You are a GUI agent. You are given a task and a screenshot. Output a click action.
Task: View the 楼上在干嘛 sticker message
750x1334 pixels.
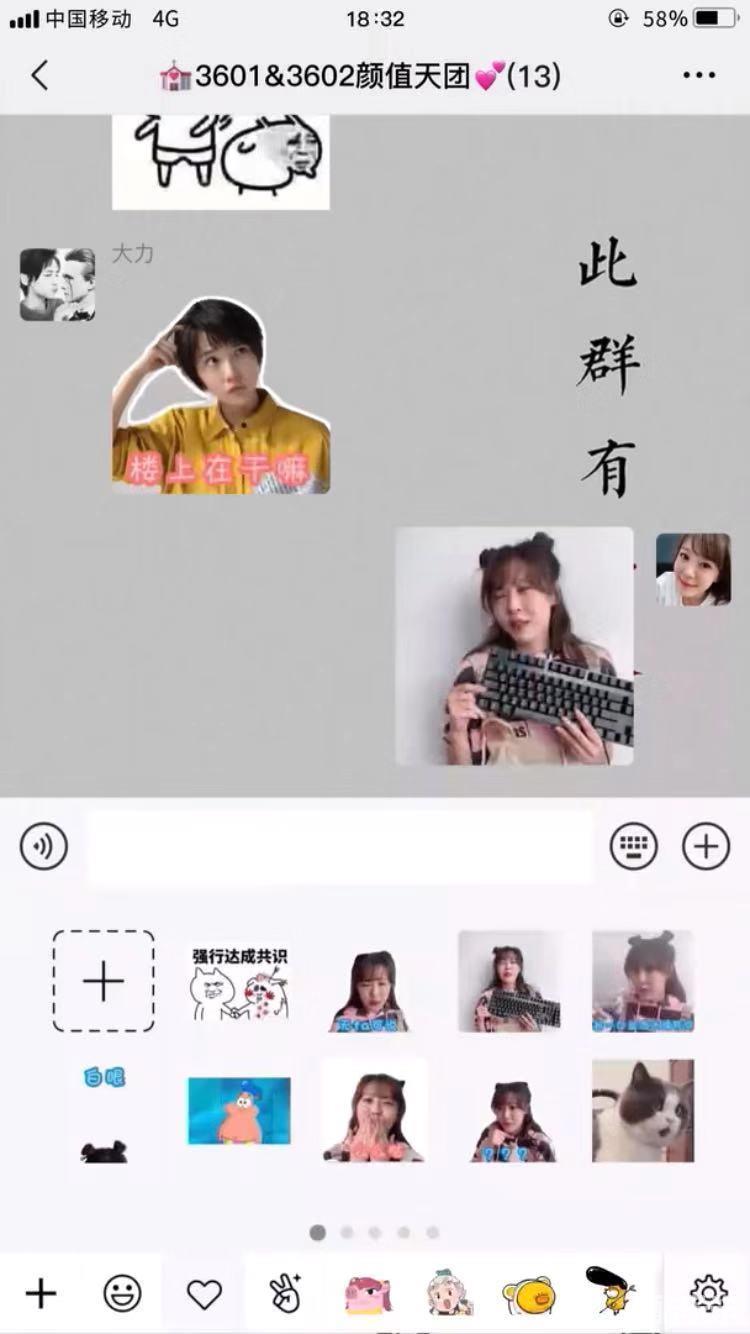click(220, 395)
